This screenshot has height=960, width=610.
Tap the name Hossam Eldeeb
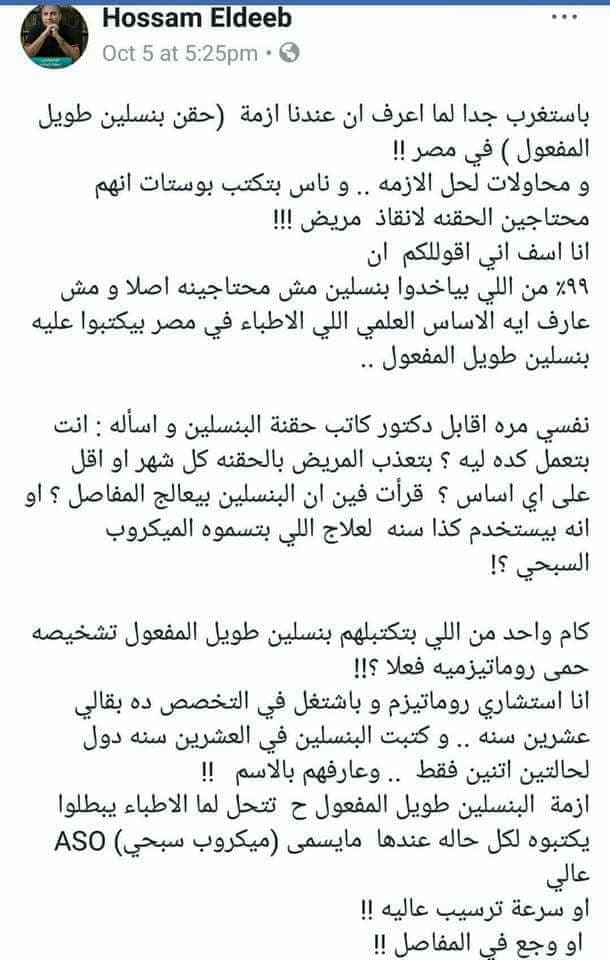point(197,18)
